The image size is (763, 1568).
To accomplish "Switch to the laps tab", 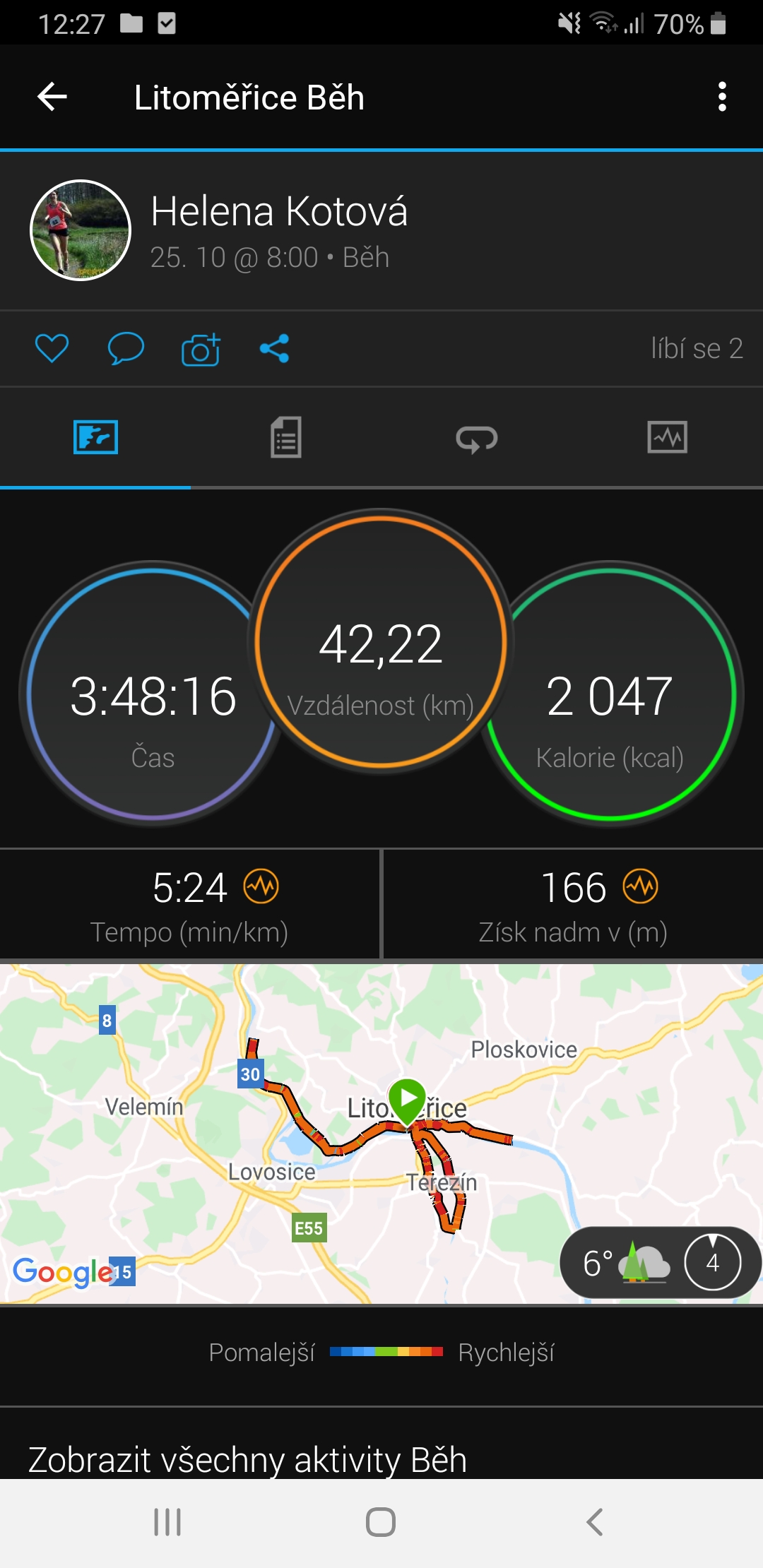I will (477, 439).
